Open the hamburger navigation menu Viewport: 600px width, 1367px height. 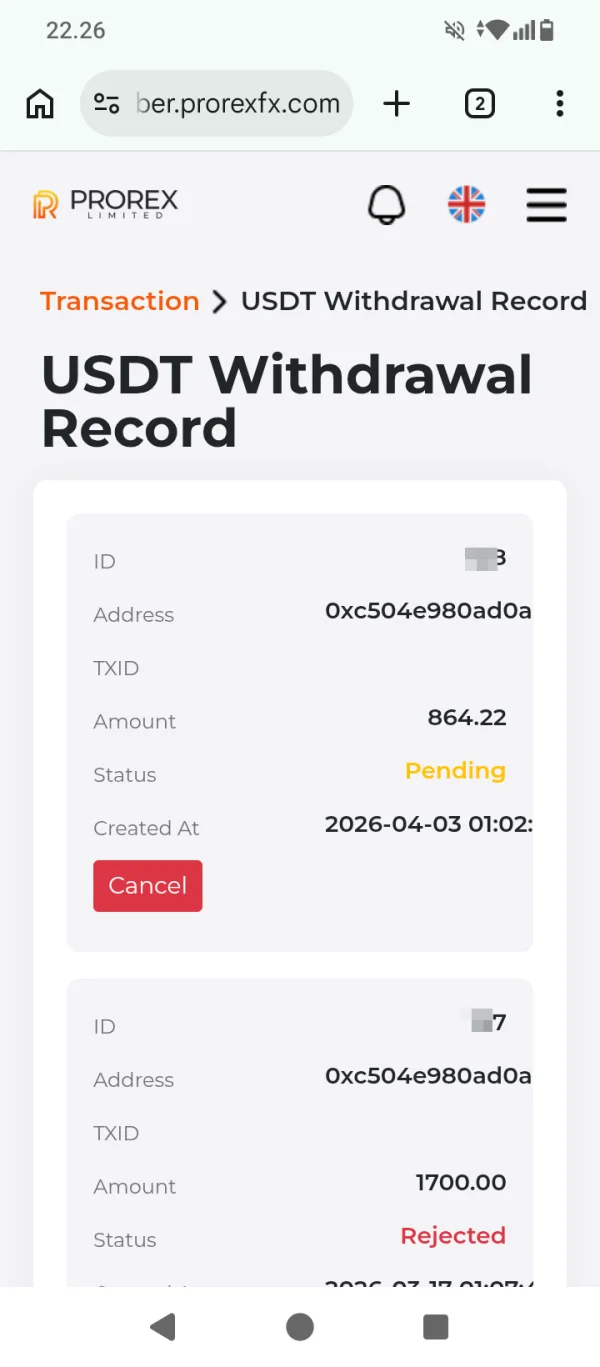547,205
